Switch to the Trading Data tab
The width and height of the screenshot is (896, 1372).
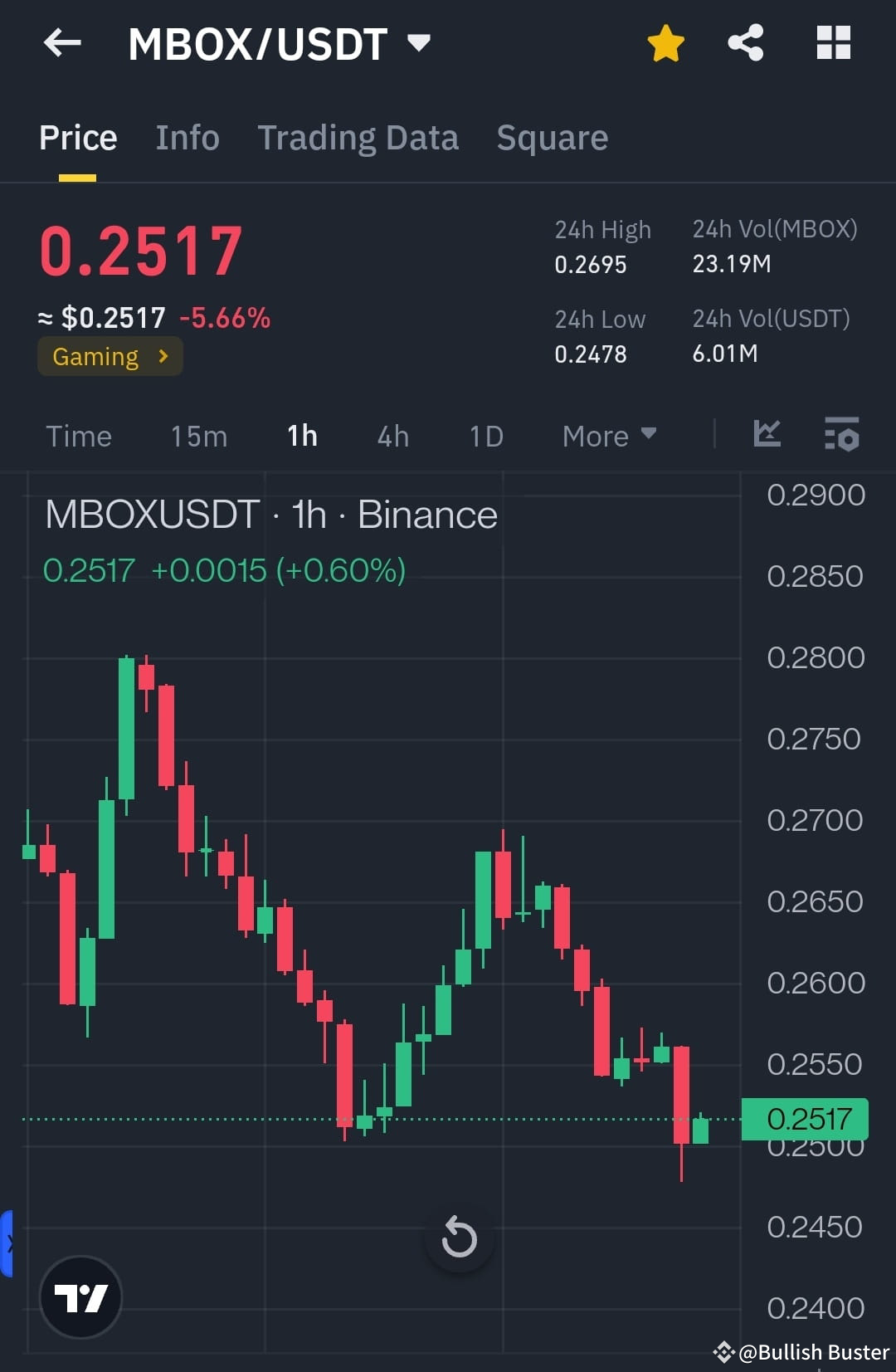coord(358,137)
